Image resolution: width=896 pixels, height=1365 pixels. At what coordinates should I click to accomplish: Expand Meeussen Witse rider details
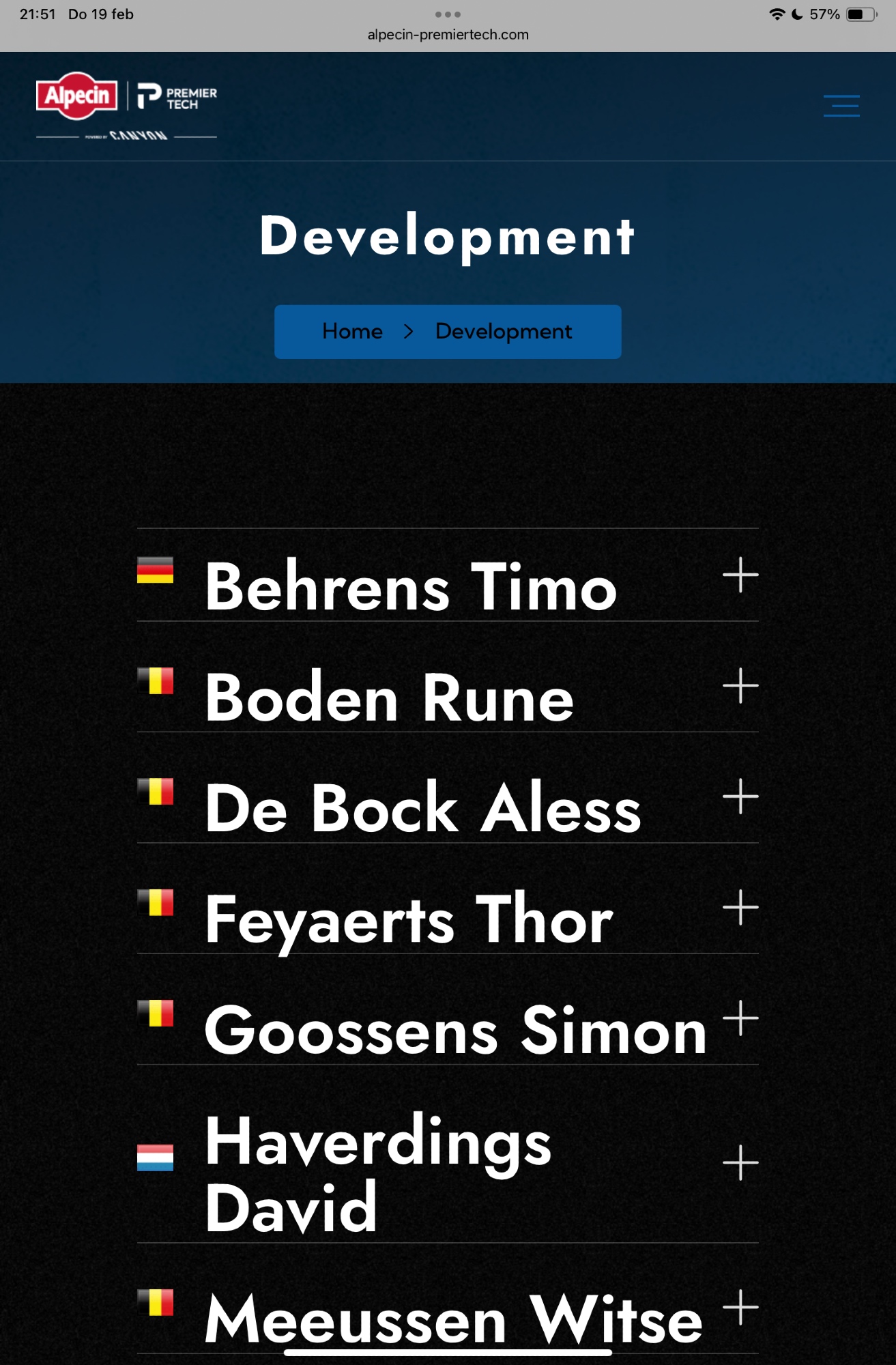[x=740, y=1308]
